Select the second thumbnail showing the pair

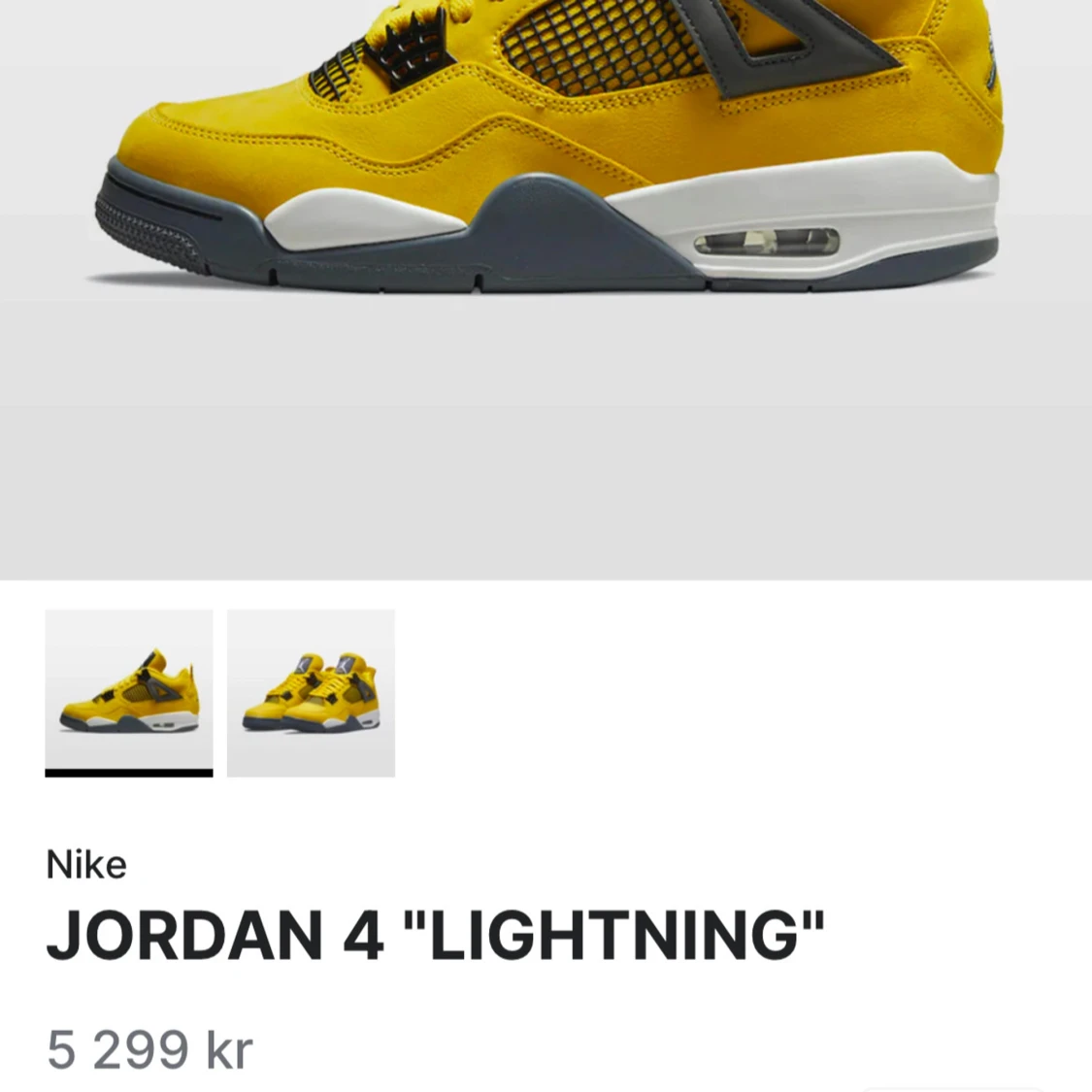coord(311,692)
